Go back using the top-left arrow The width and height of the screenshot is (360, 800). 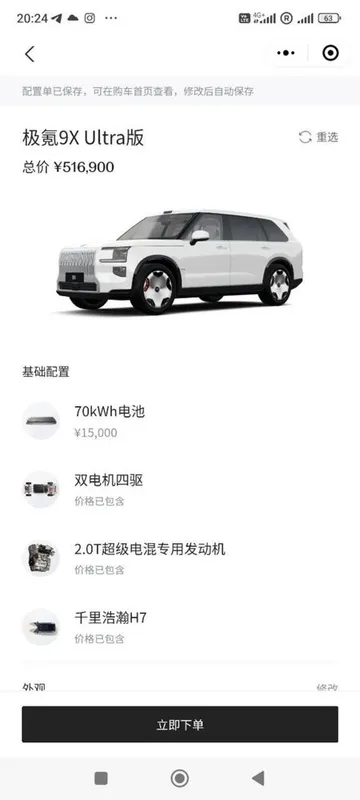tap(30, 54)
